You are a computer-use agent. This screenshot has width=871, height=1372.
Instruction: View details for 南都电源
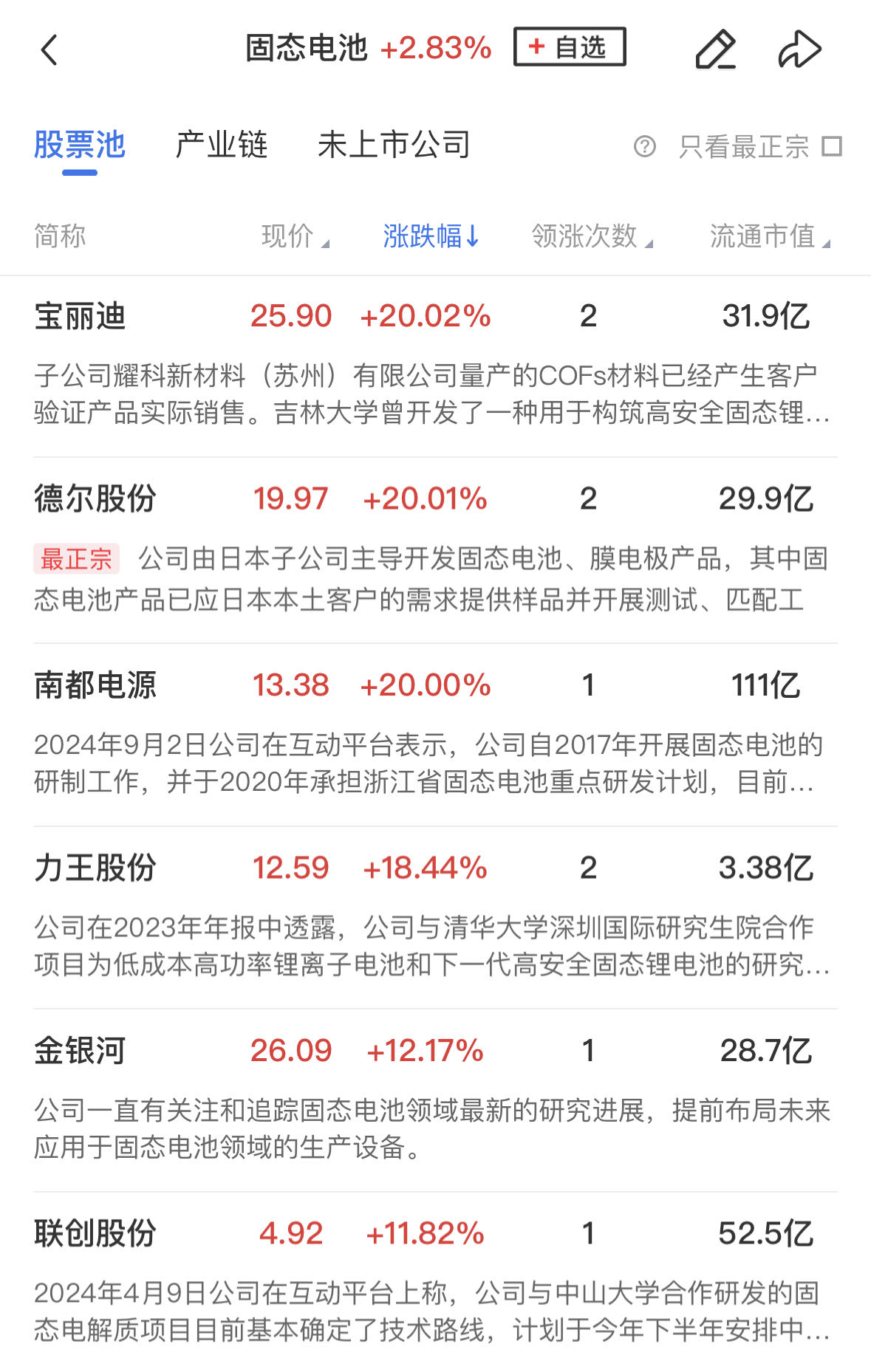pos(95,685)
